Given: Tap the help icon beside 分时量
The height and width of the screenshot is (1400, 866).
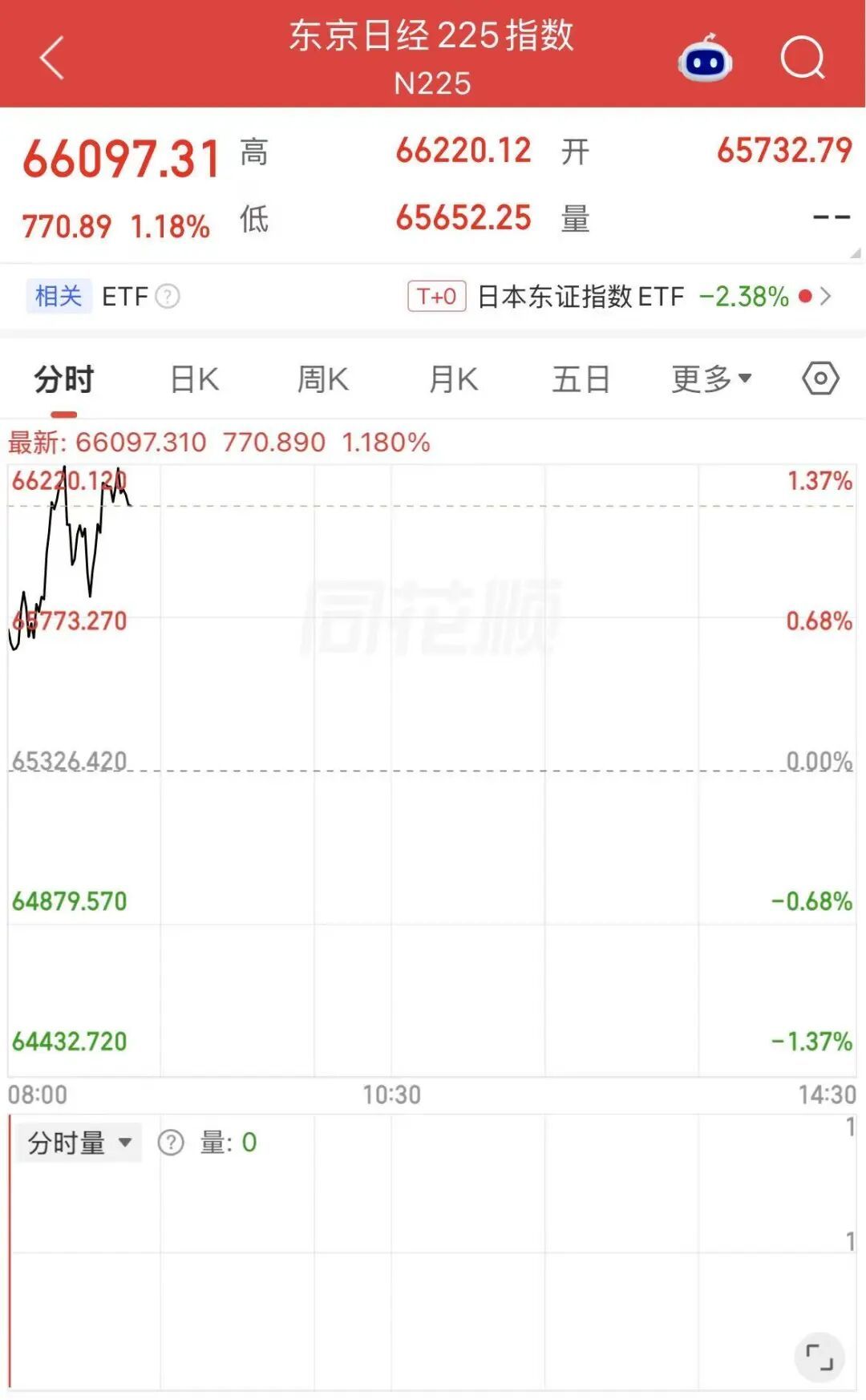Looking at the screenshot, I should point(171,1143).
